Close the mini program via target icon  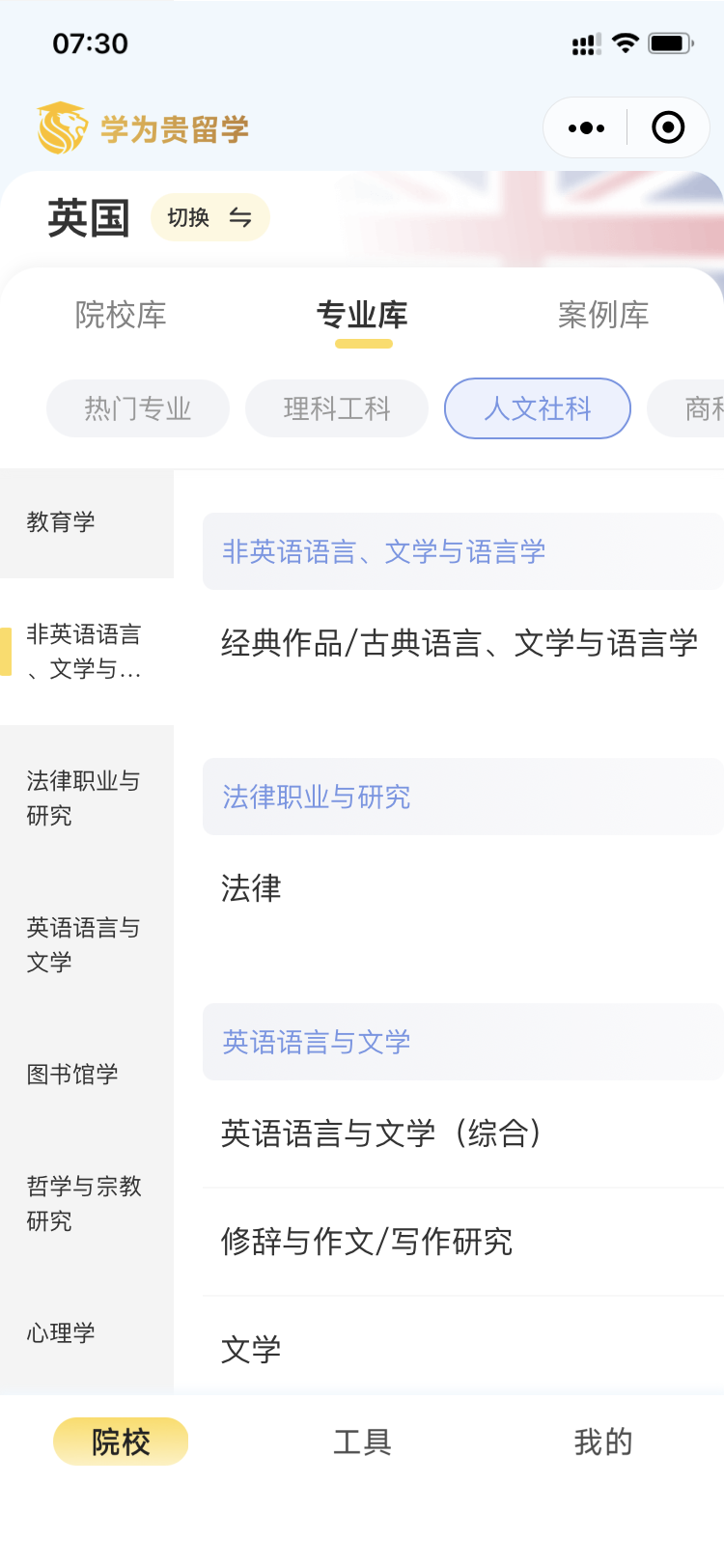point(668,127)
